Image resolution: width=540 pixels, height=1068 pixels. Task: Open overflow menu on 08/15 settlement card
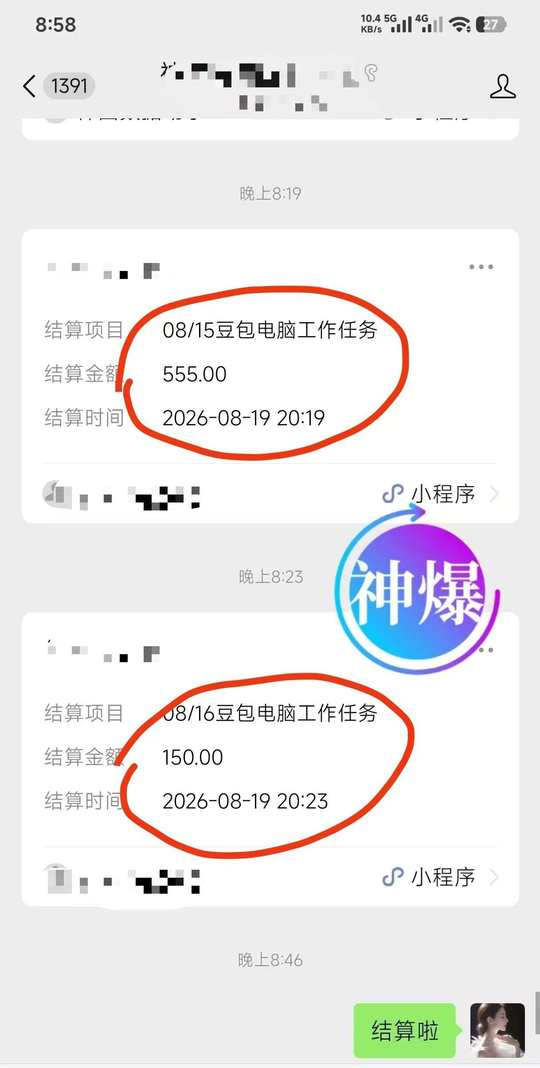coord(481,267)
